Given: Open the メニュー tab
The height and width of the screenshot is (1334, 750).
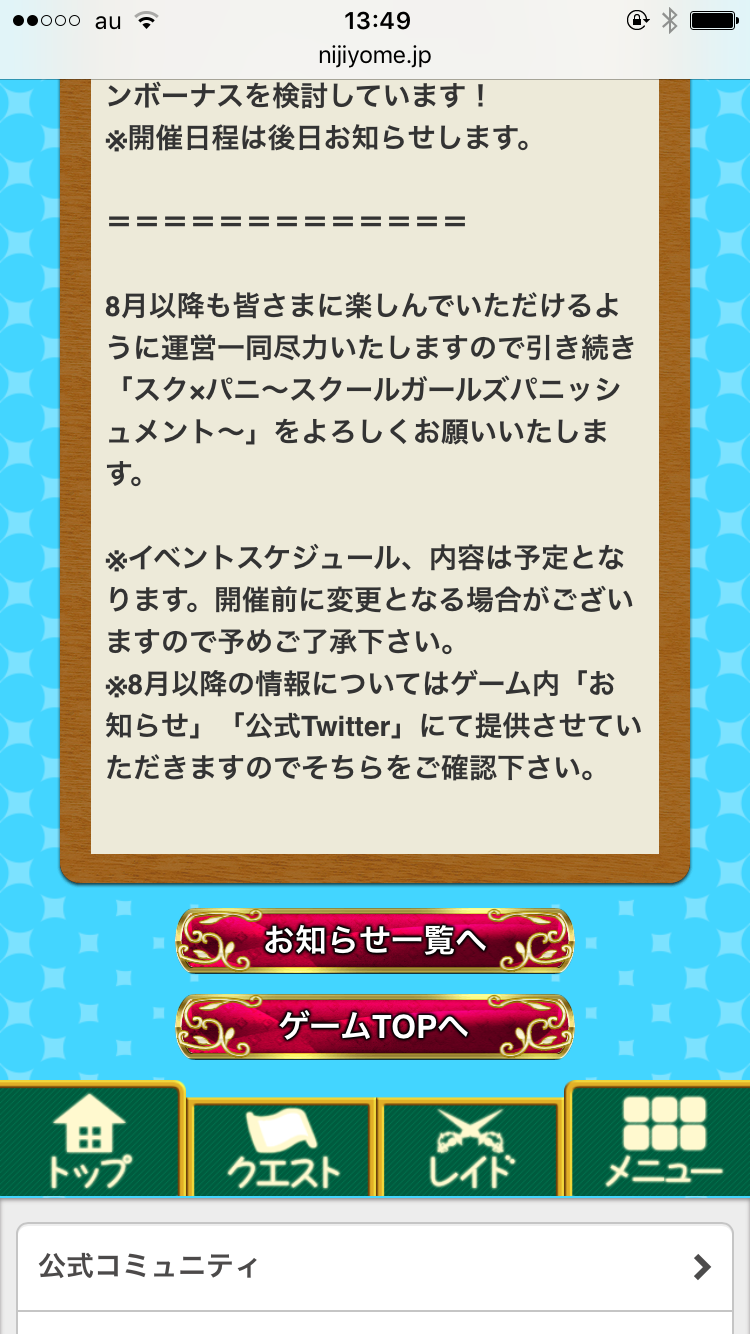Looking at the screenshot, I should click(x=660, y=1140).
